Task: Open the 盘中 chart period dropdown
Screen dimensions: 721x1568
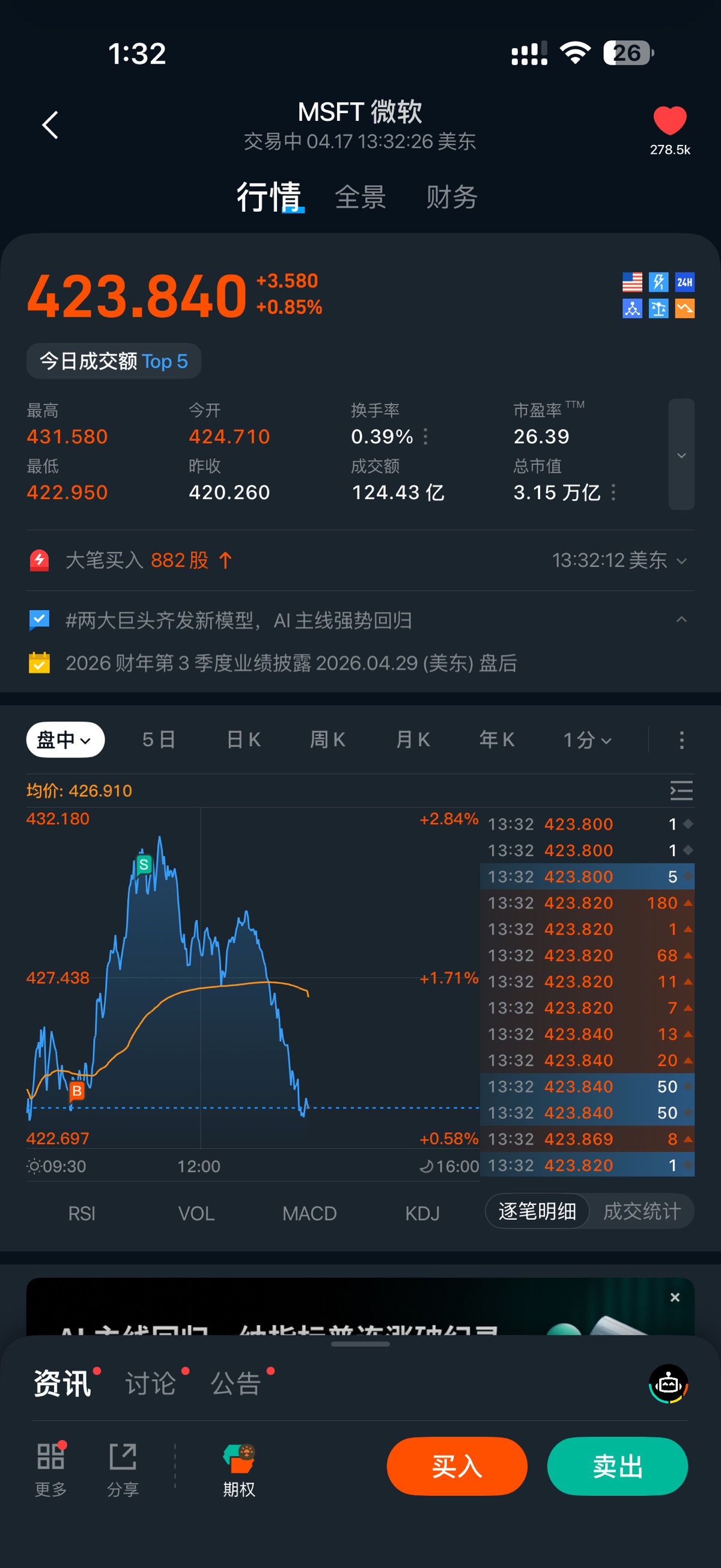Action: coord(65,740)
